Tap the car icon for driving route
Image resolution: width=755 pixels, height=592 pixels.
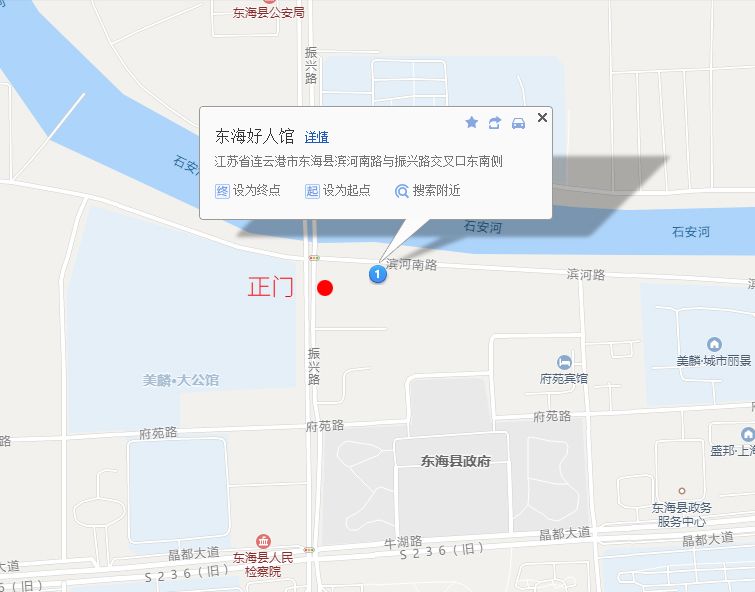pyautogui.click(x=518, y=122)
